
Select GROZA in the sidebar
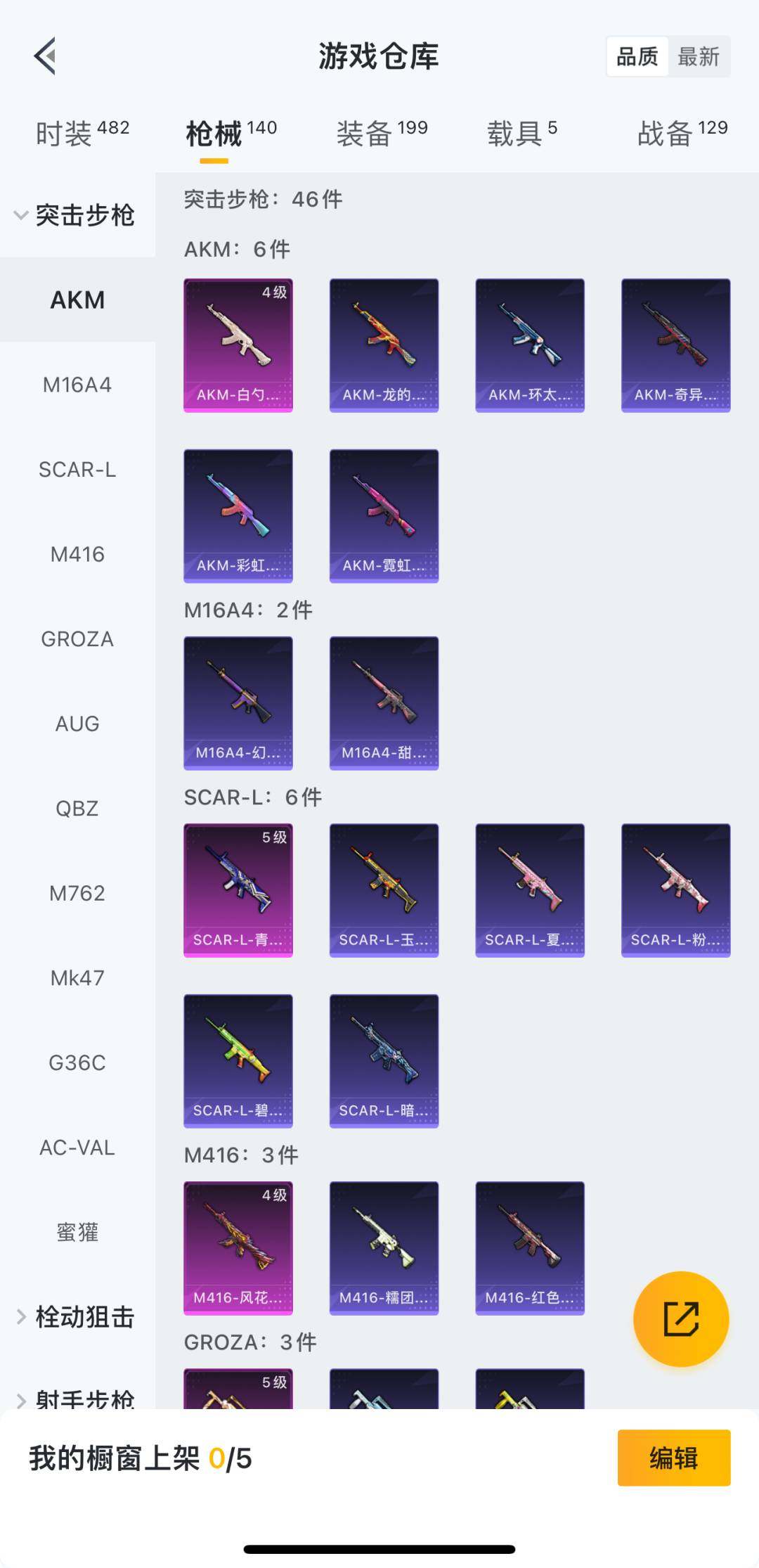pyautogui.click(x=77, y=639)
